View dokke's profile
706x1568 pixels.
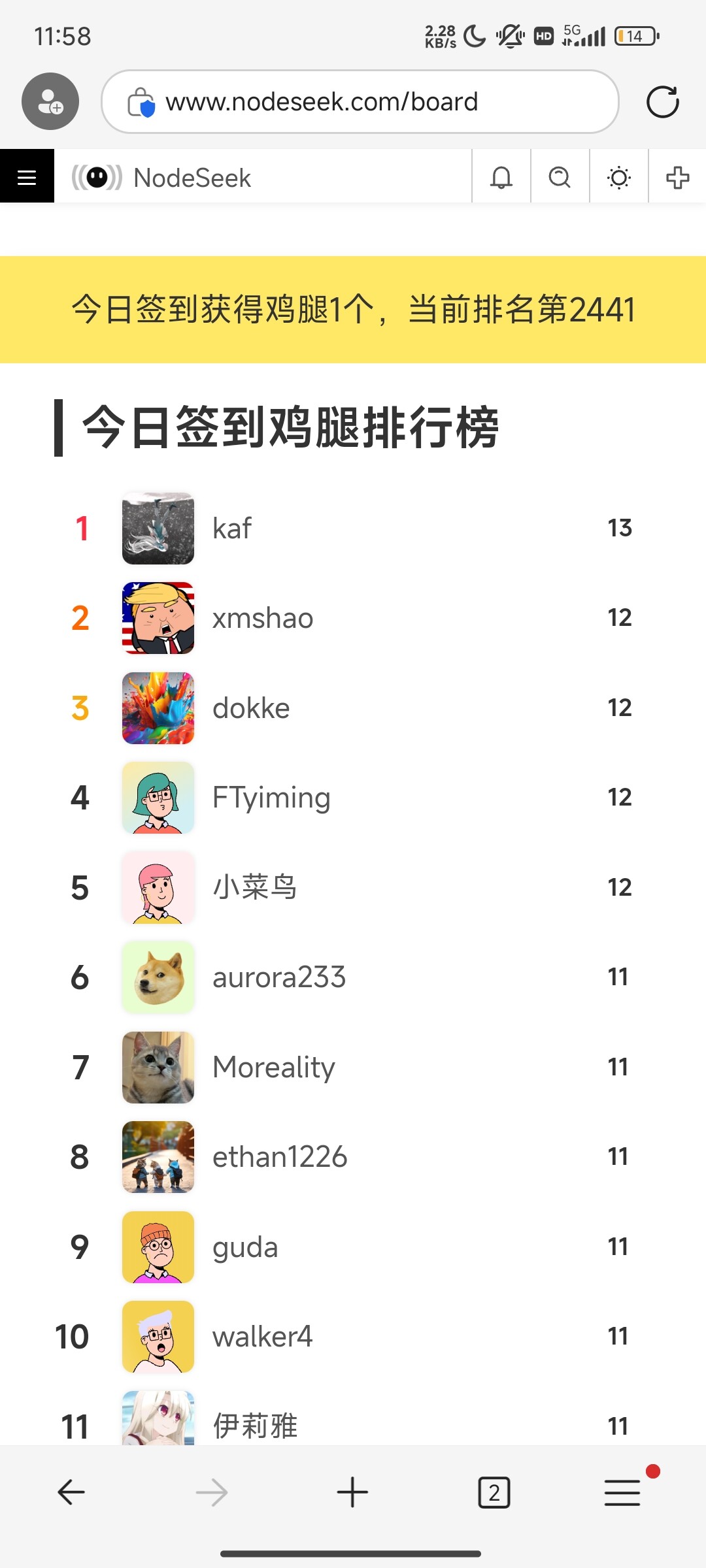250,708
